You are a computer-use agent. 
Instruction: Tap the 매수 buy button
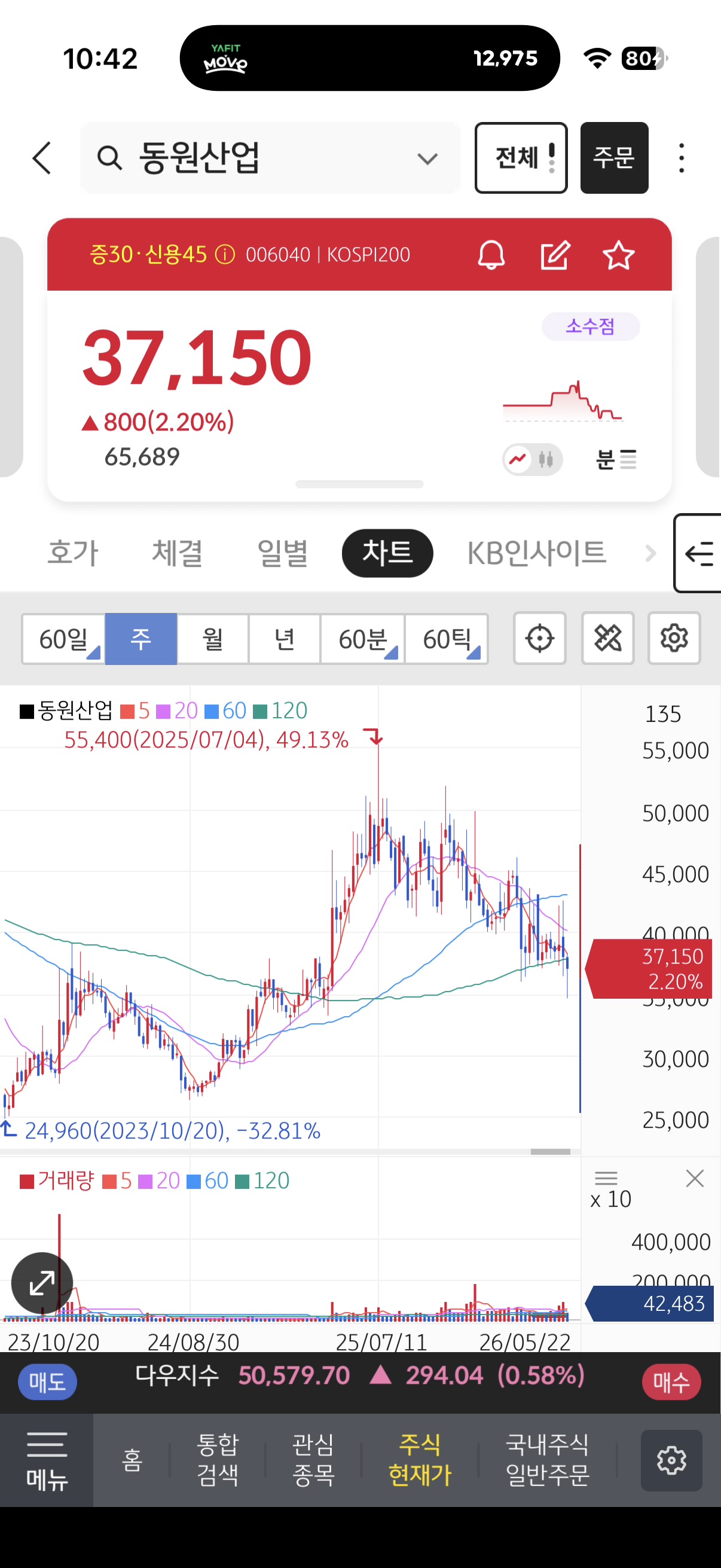pos(671,1382)
